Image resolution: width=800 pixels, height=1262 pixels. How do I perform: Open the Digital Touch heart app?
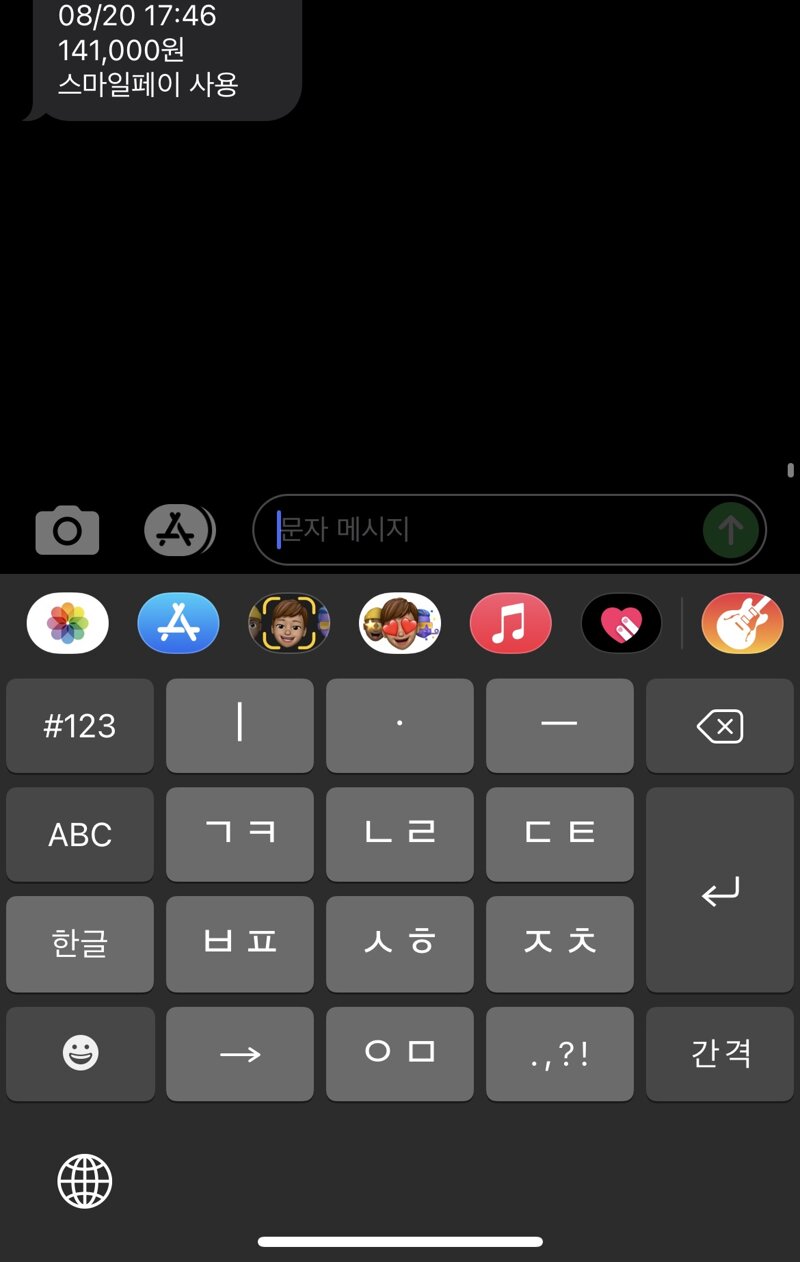click(621, 623)
